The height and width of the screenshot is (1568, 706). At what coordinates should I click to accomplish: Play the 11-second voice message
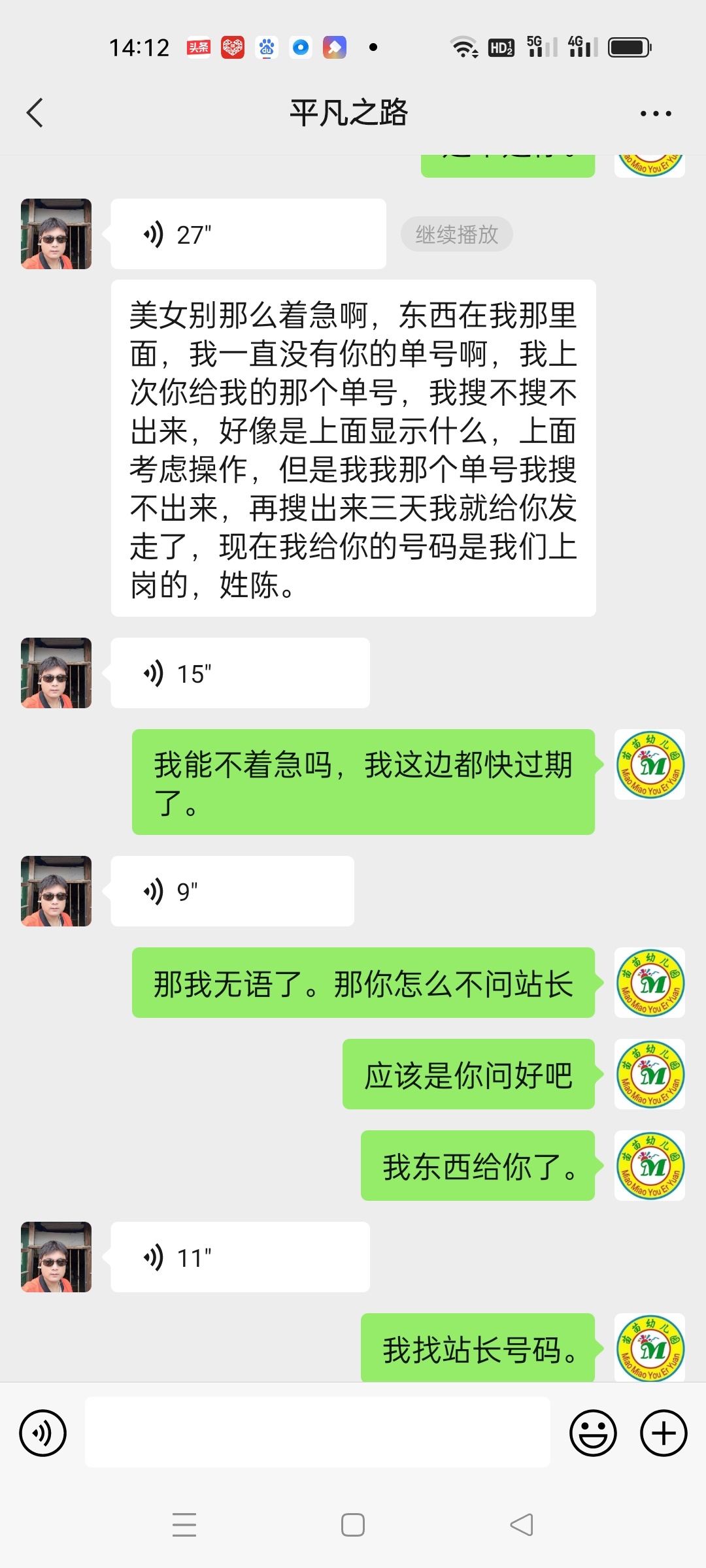click(240, 1257)
